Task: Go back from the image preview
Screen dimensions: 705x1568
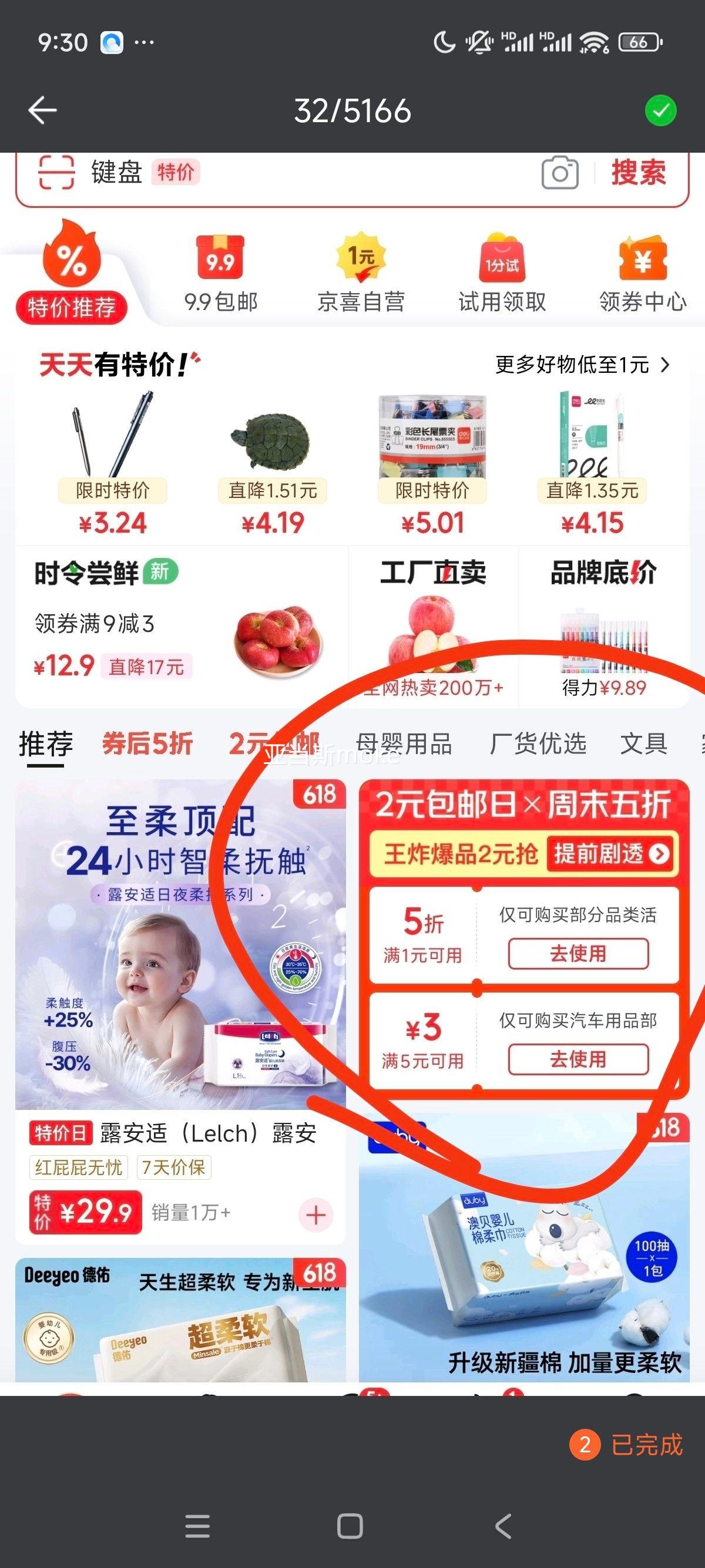Action: (43, 110)
